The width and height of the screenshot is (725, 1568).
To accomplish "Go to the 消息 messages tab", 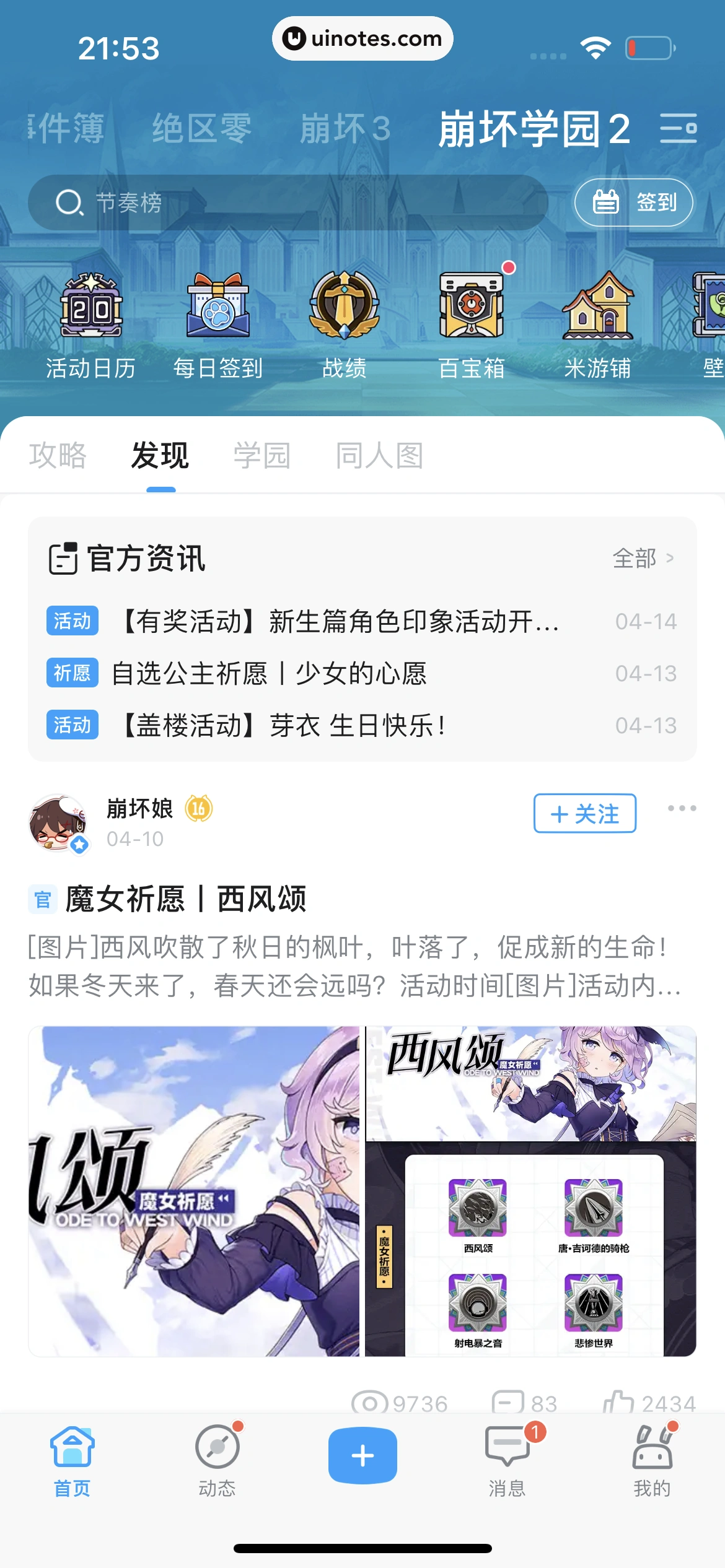I will click(507, 1461).
